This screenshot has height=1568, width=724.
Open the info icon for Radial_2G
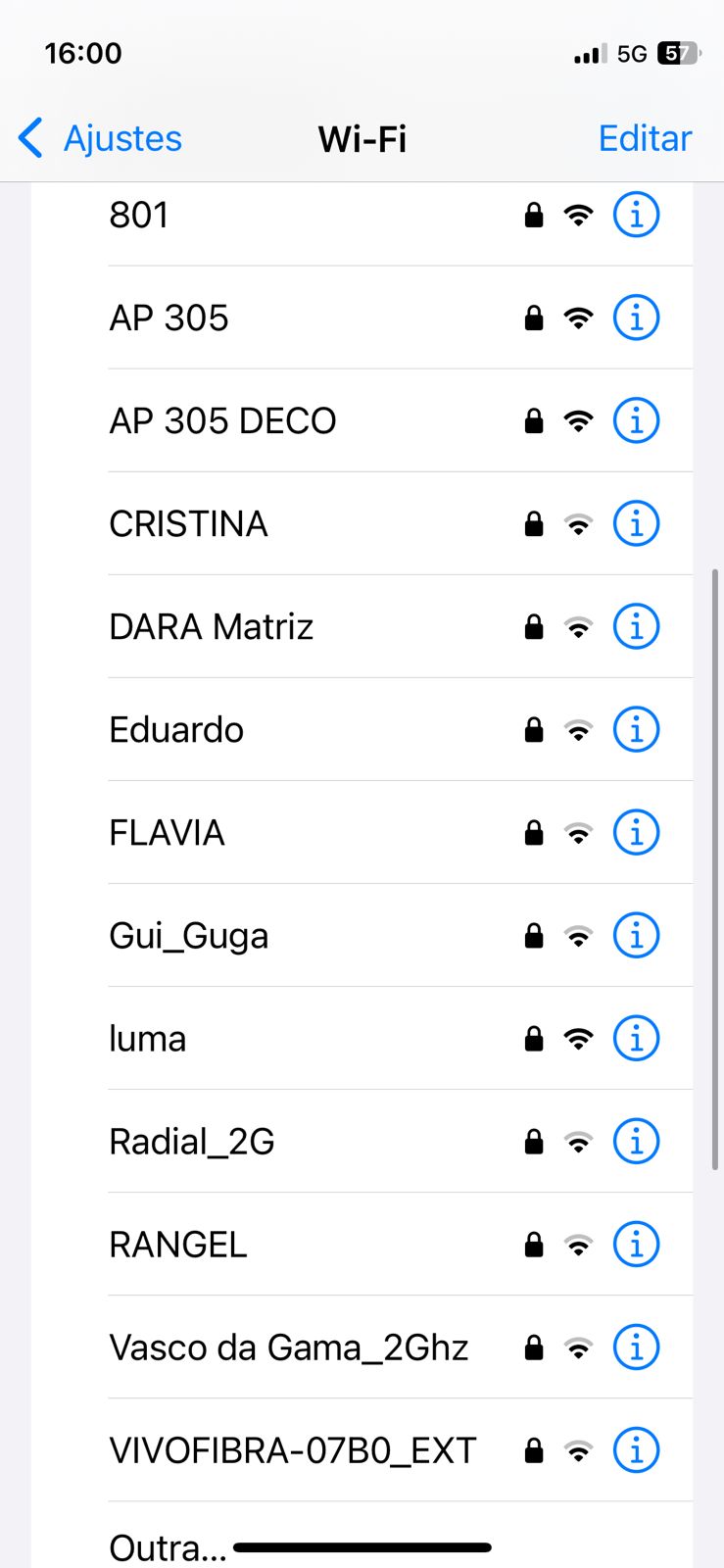pos(636,1142)
